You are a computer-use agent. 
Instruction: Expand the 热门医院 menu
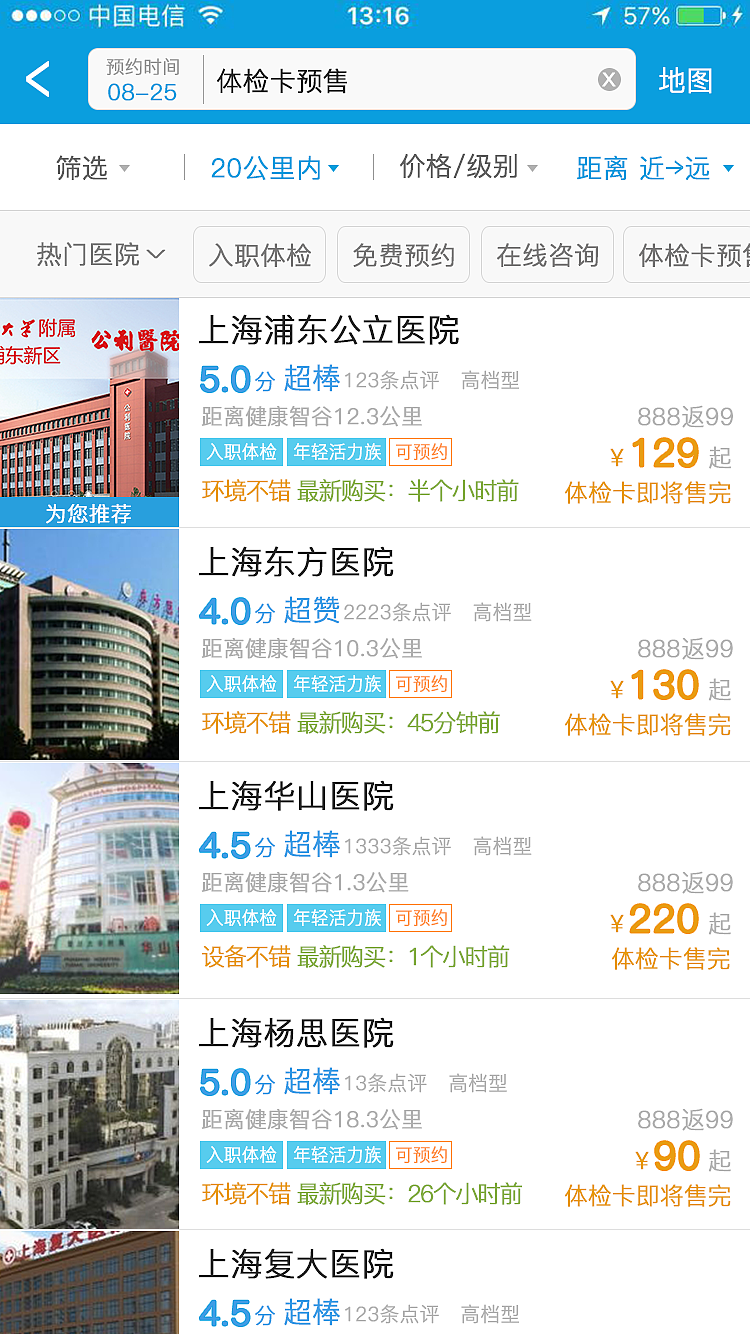click(x=100, y=255)
